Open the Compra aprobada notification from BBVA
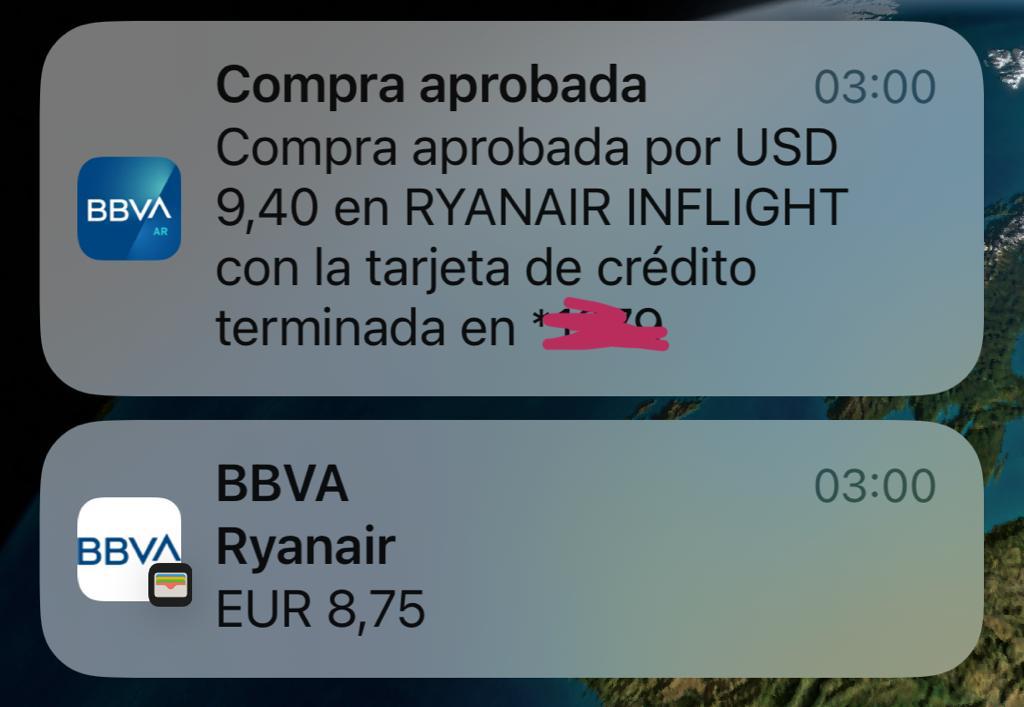This screenshot has height=707, width=1024. click(510, 210)
